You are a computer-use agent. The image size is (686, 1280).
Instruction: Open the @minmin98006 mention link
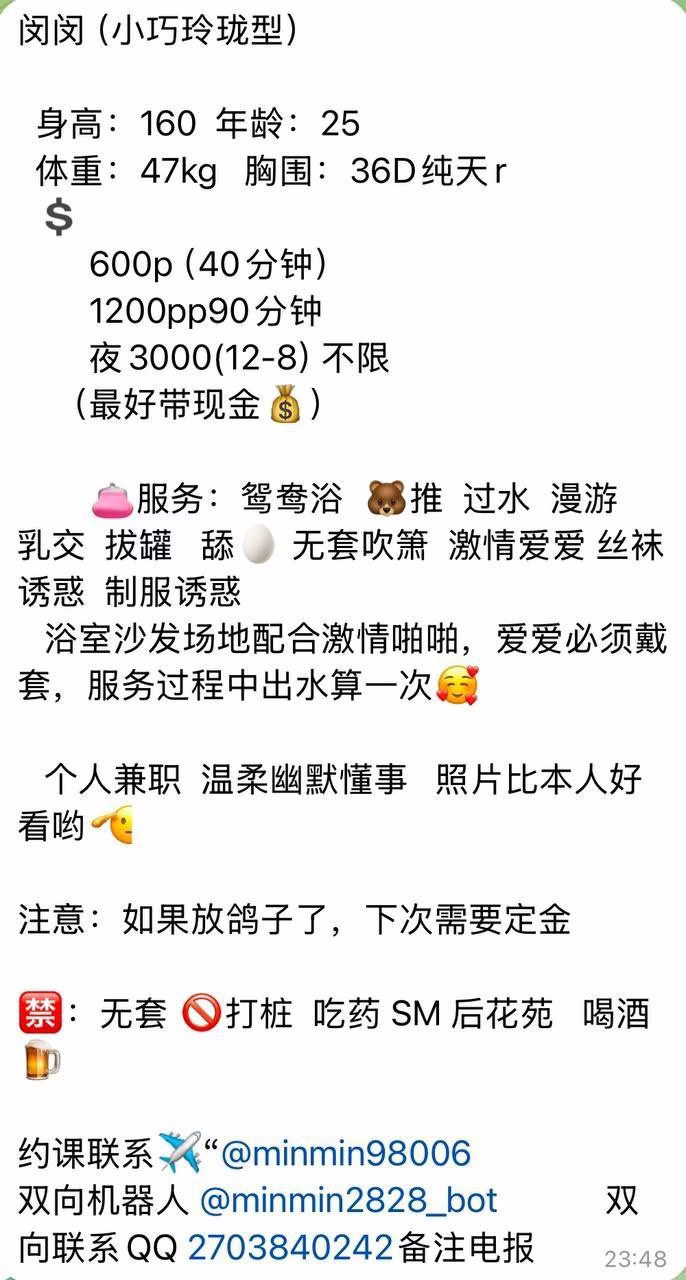pyautogui.click(x=345, y=1153)
